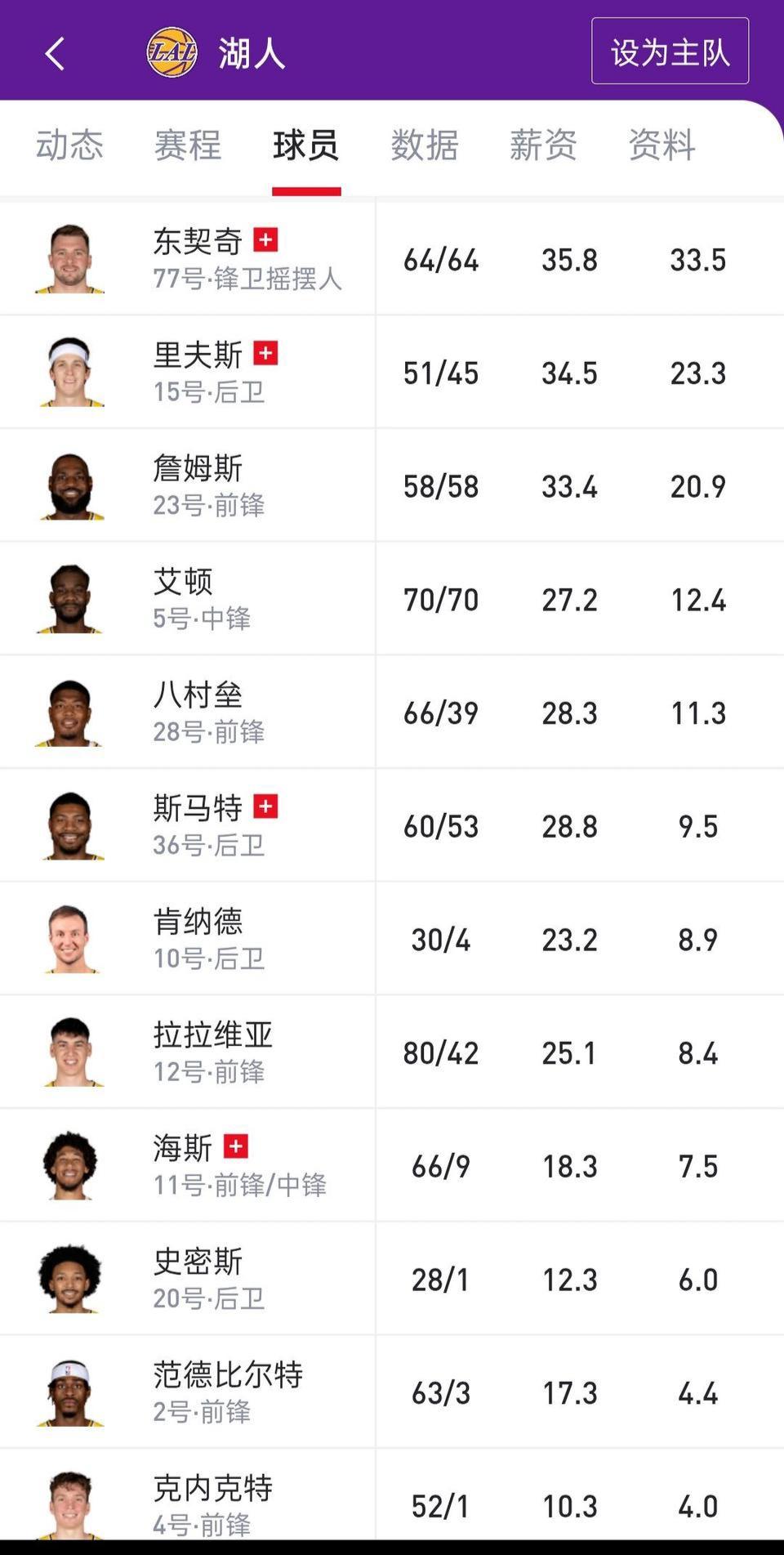Switch to the 赛程 tab
This screenshot has height=1555, width=784.
pos(186,145)
